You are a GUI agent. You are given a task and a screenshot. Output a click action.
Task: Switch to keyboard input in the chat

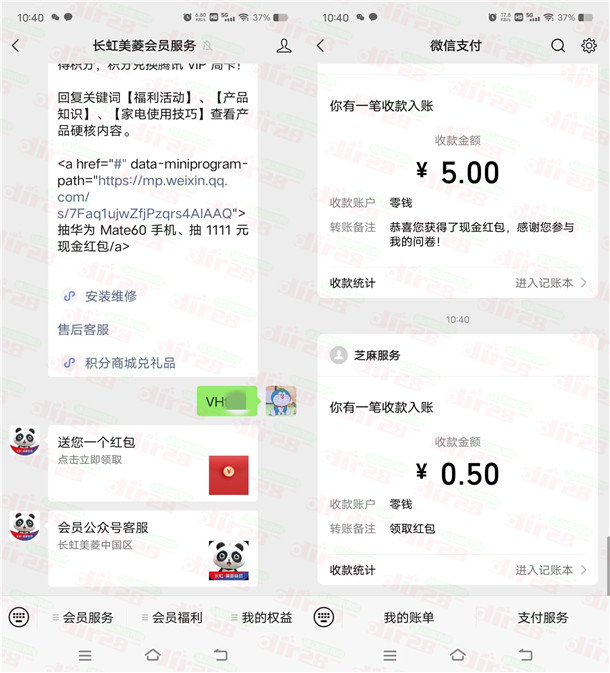(19, 617)
